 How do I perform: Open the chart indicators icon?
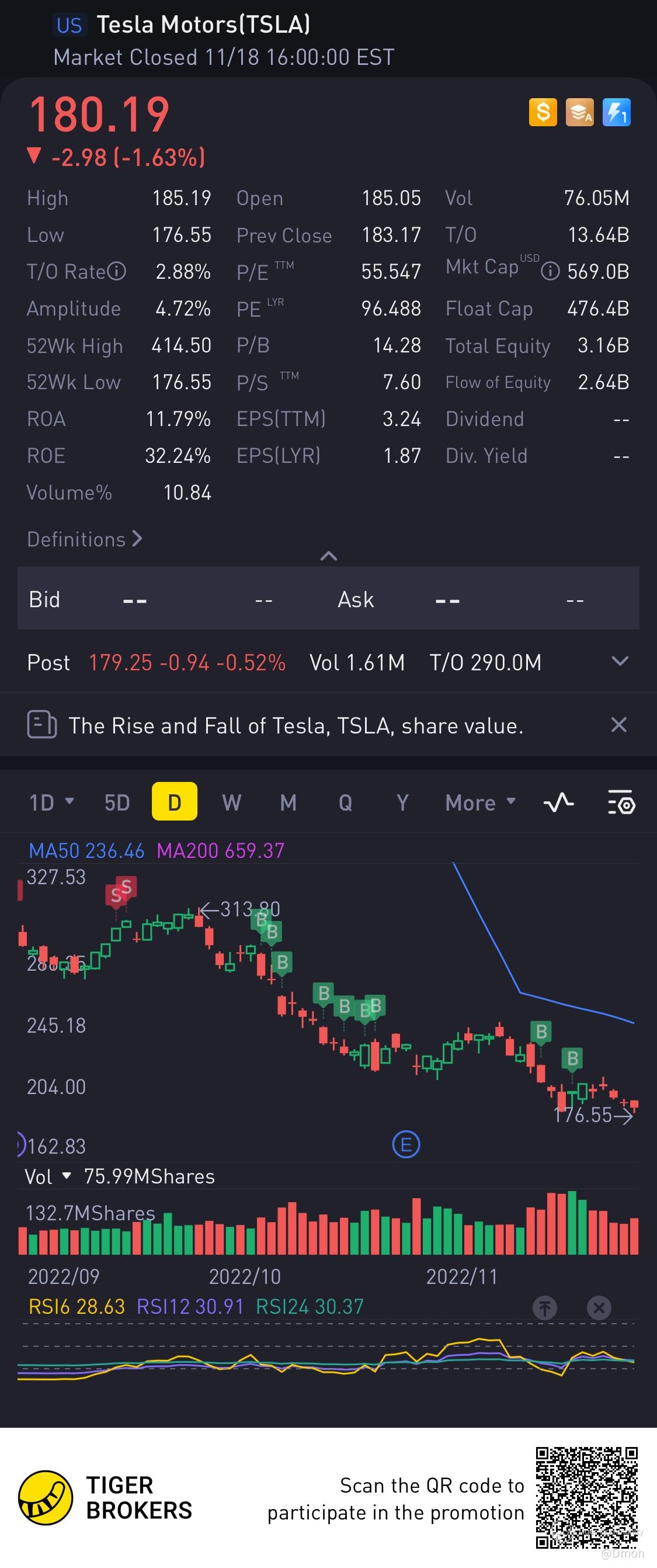[x=558, y=803]
